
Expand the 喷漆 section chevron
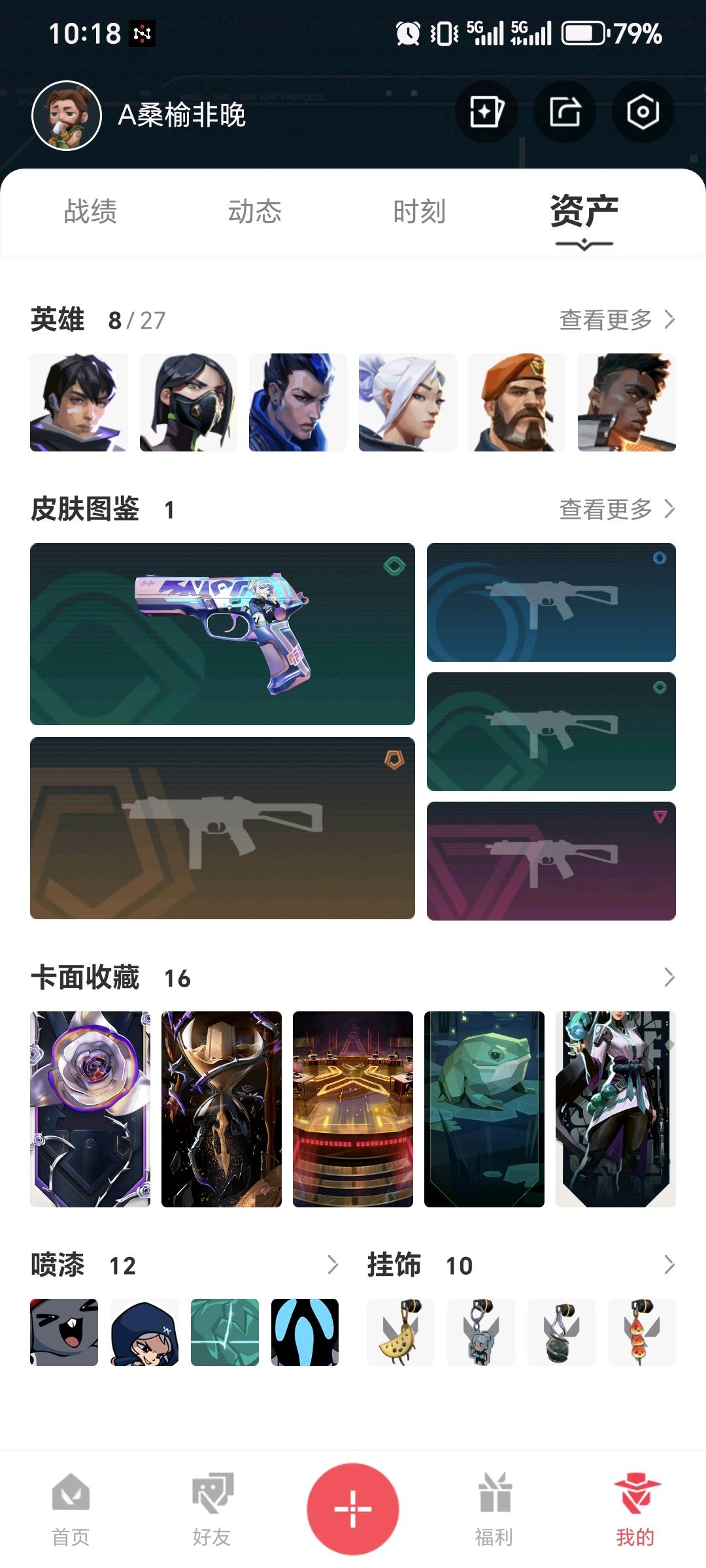(332, 1265)
